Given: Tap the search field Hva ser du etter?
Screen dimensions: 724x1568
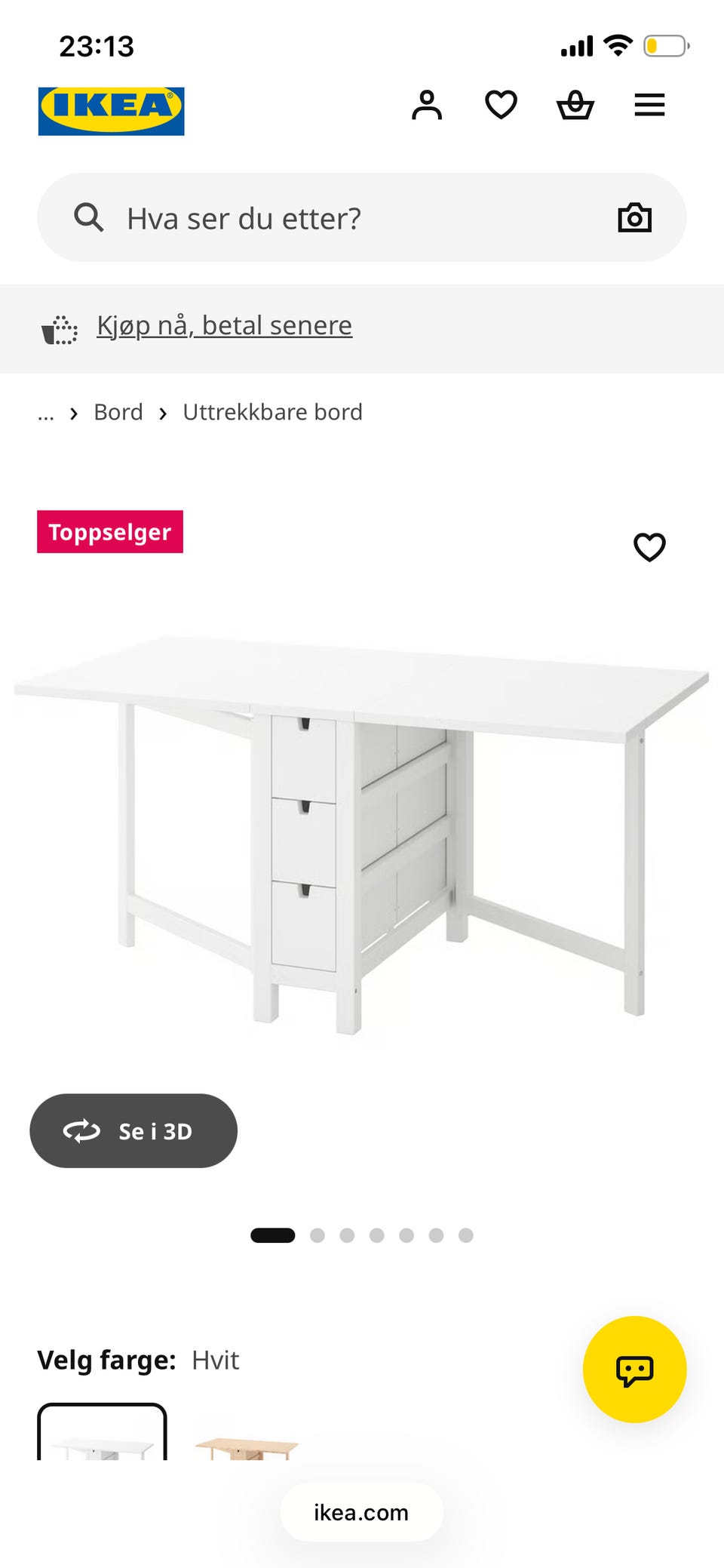Looking at the screenshot, I should (x=362, y=218).
